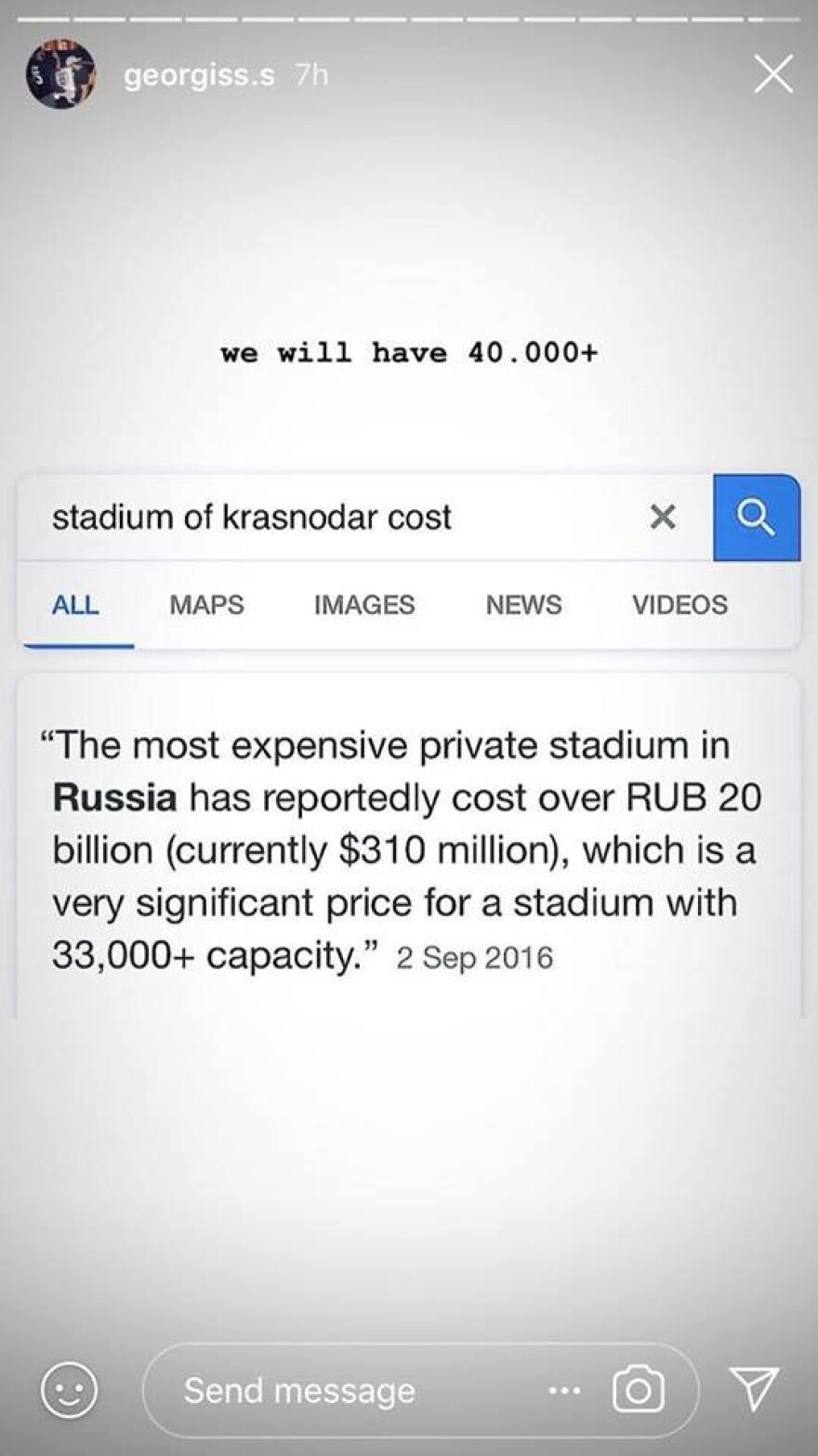Open the smiley quick reactions
The width and height of the screenshot is (818, 1456).
70,1390
